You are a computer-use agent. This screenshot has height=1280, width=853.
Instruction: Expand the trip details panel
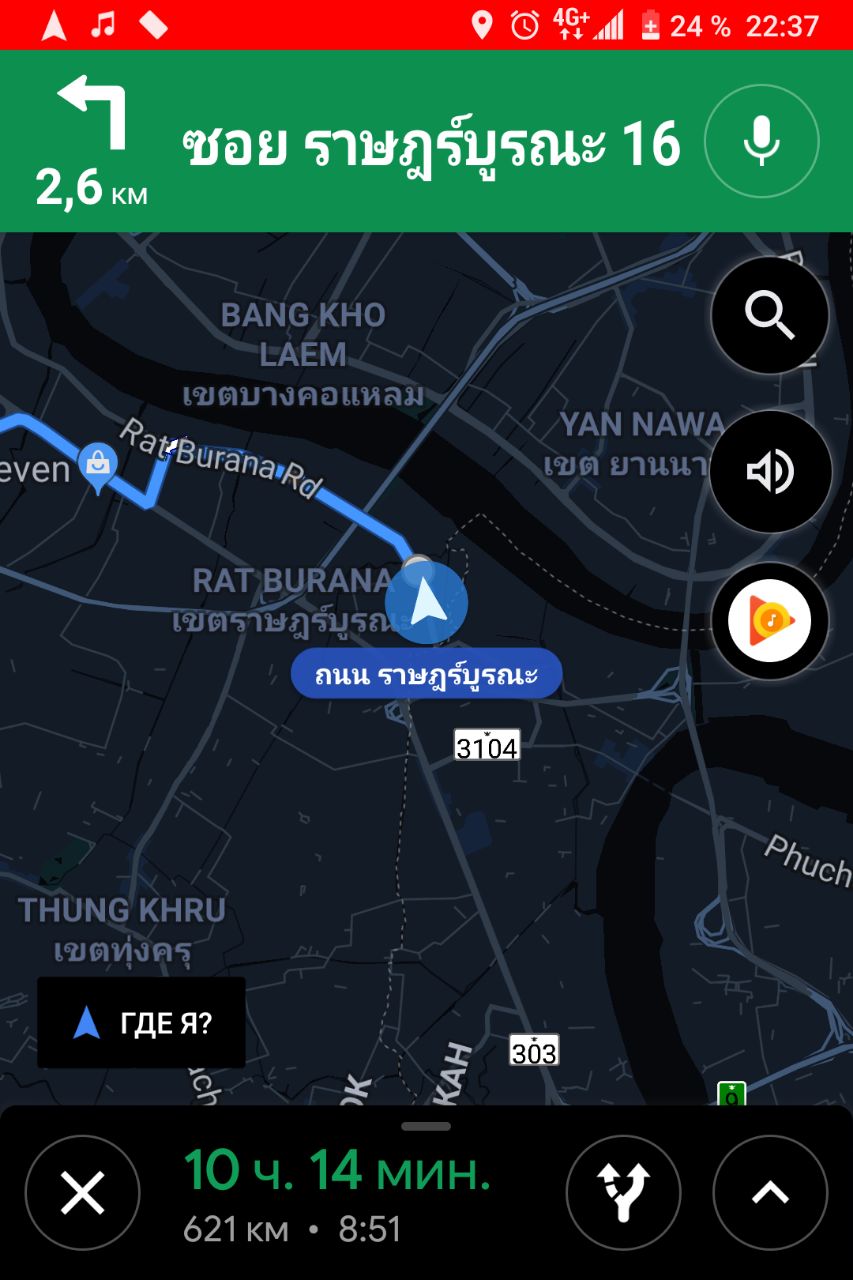click(x=770, y=1193)
